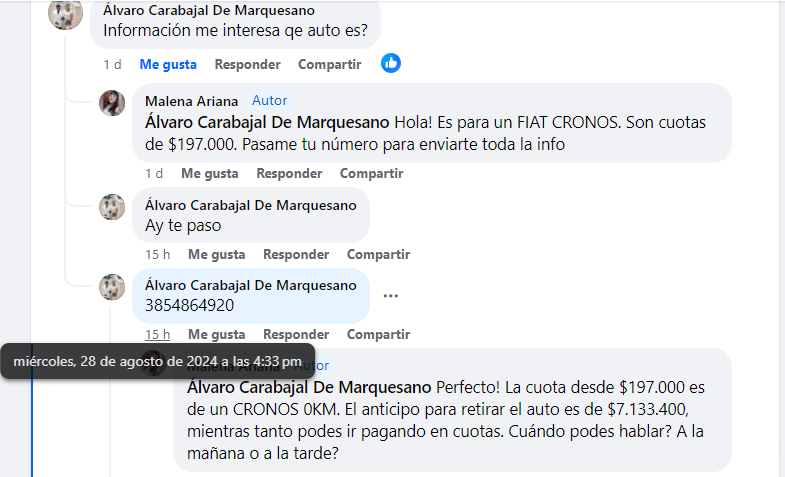Like the comment with number 3854864920
This screenshot has width=785, height=477.
(216, 334)
